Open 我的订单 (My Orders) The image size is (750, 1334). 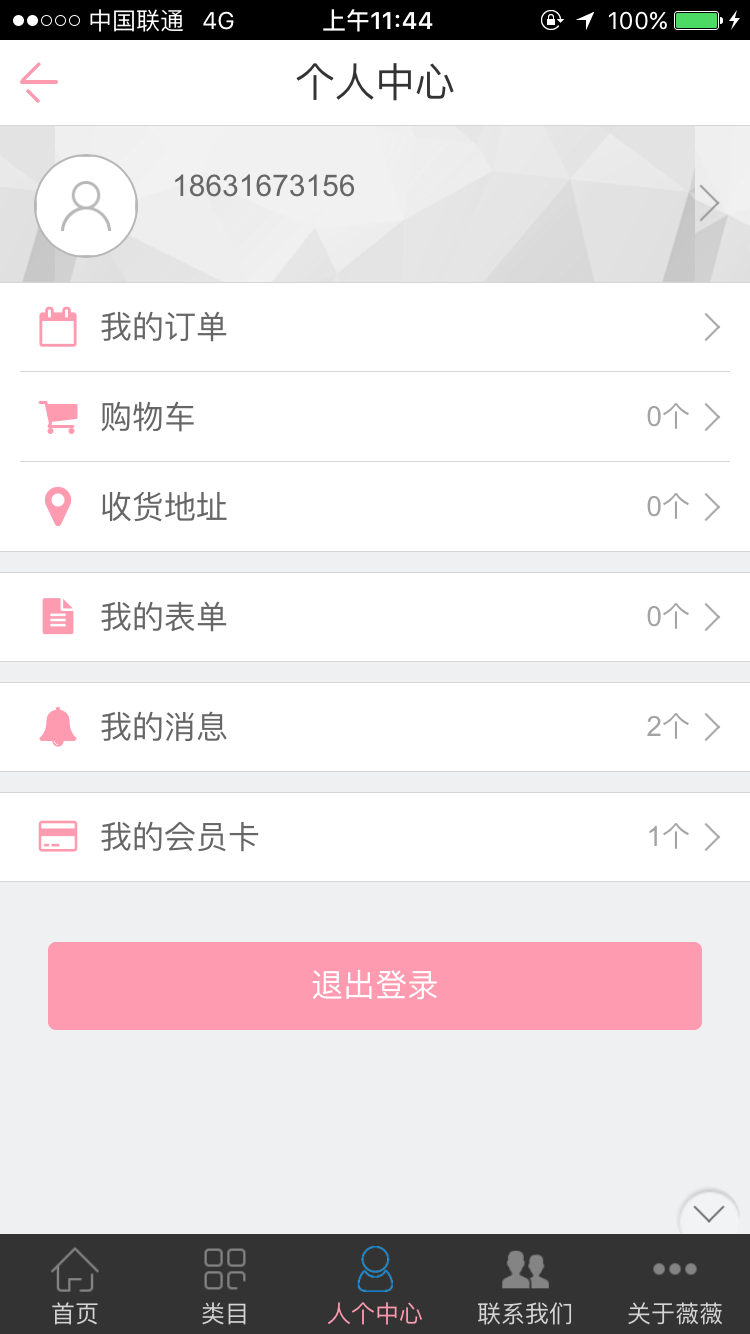pos(375,327)
